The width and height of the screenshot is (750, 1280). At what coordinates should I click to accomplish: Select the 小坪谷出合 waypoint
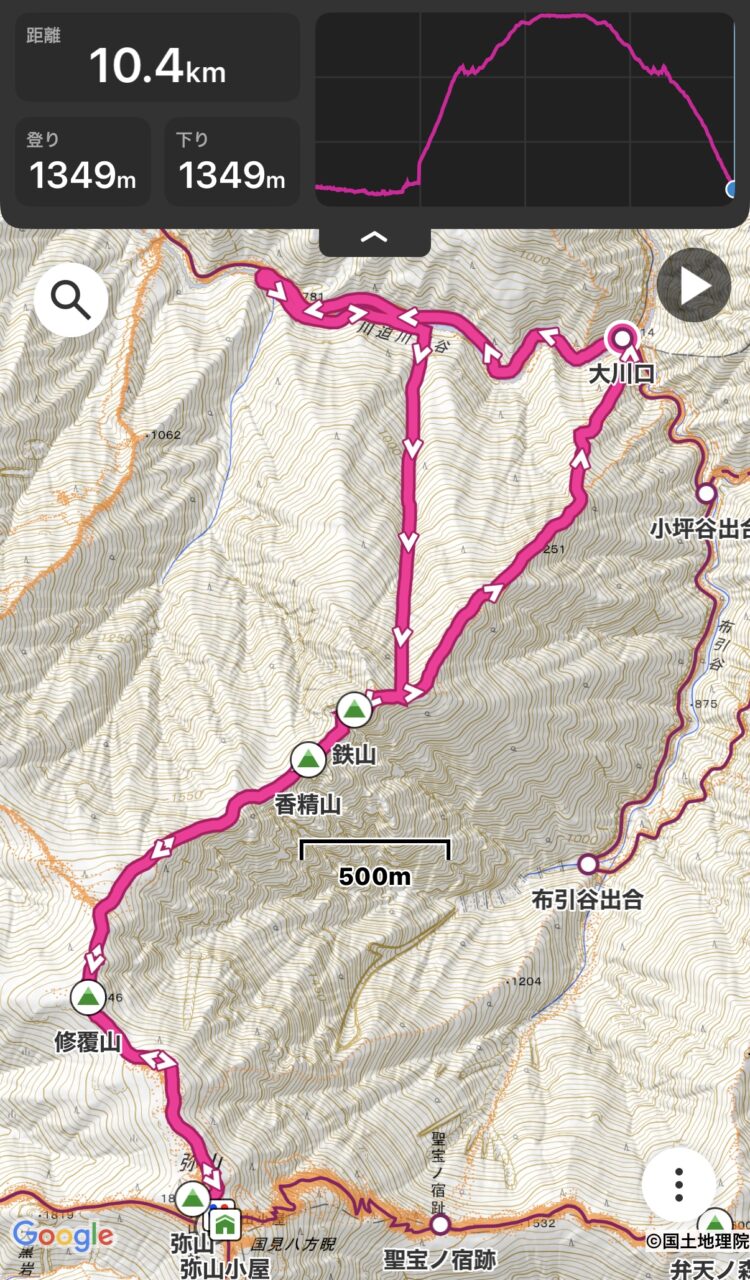(x=707, y=493)
